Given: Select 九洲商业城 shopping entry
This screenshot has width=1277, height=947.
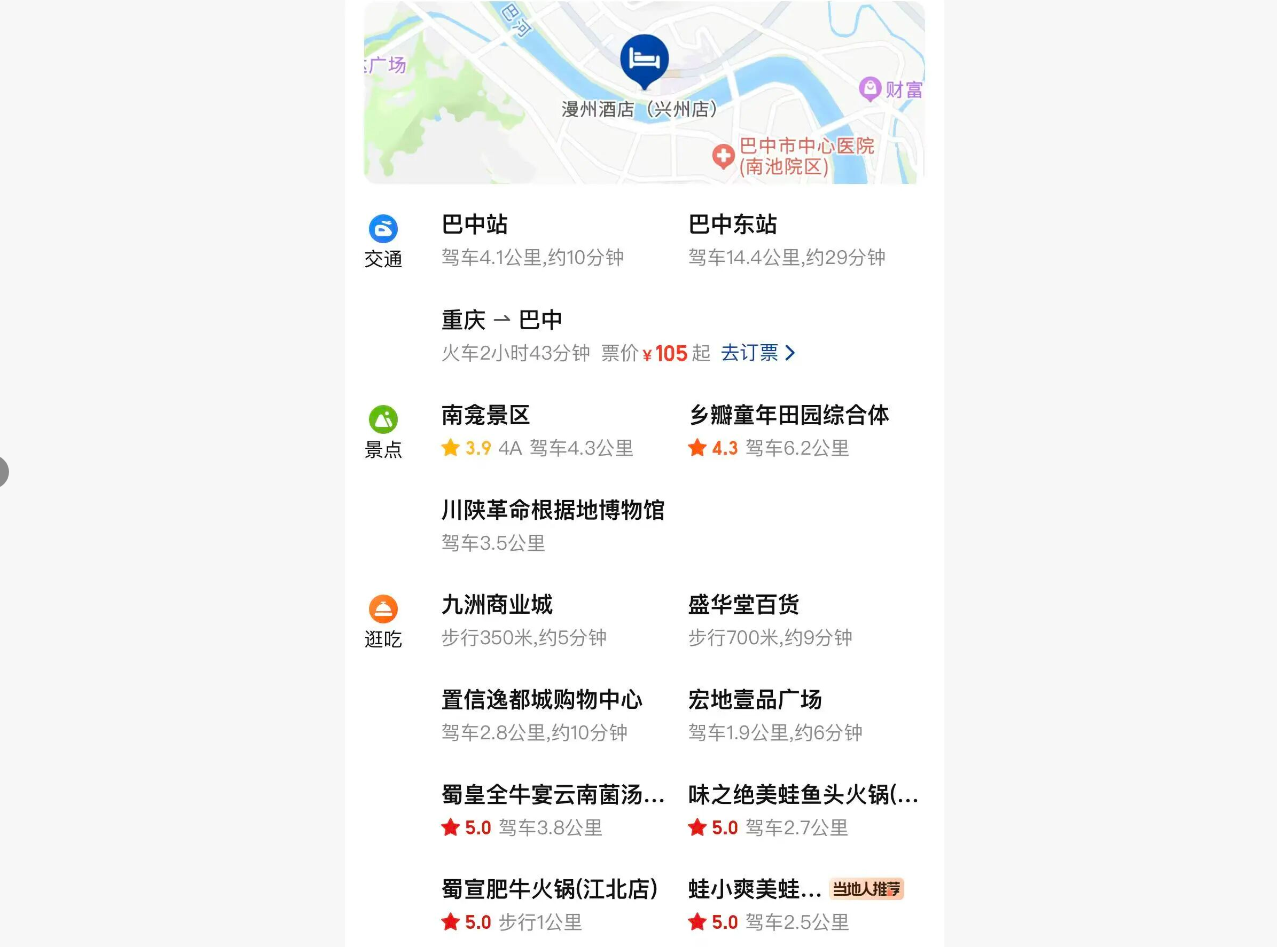Looking at the screenshot, I should [x=497, y=606].
